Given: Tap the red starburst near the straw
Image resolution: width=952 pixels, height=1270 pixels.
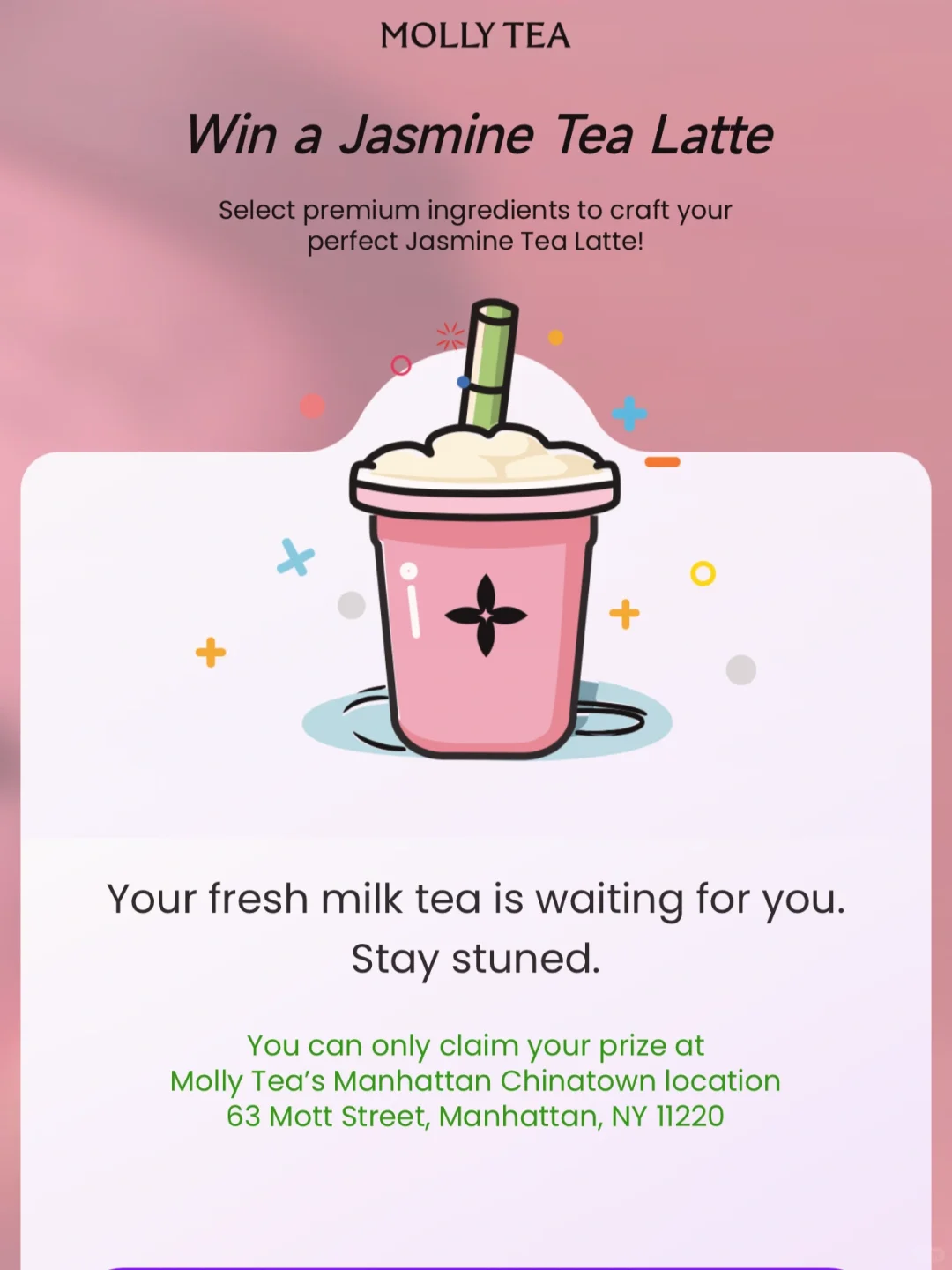Looking at the screenshot, I should tap(445, 332).
